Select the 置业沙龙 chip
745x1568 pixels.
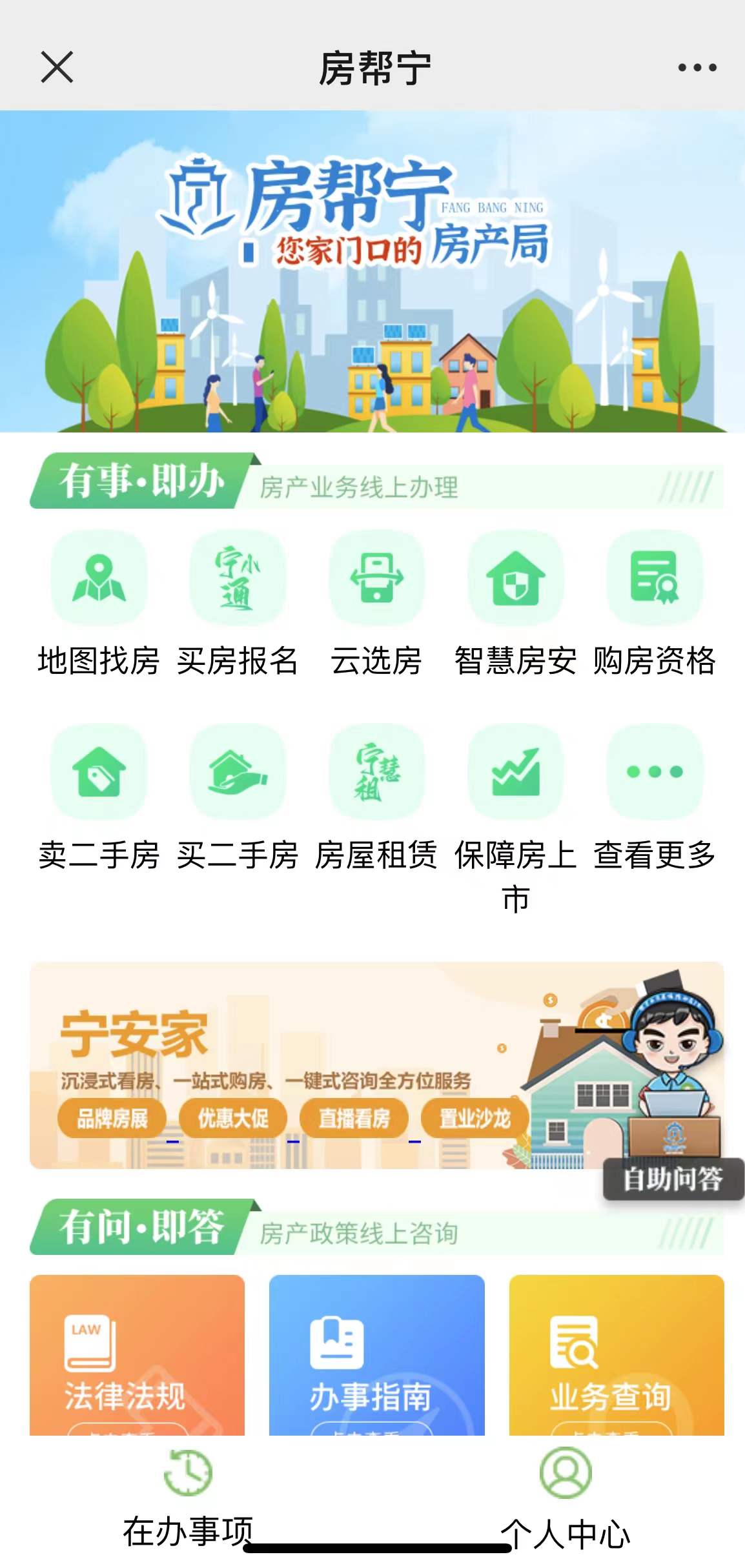(475, 1118)
